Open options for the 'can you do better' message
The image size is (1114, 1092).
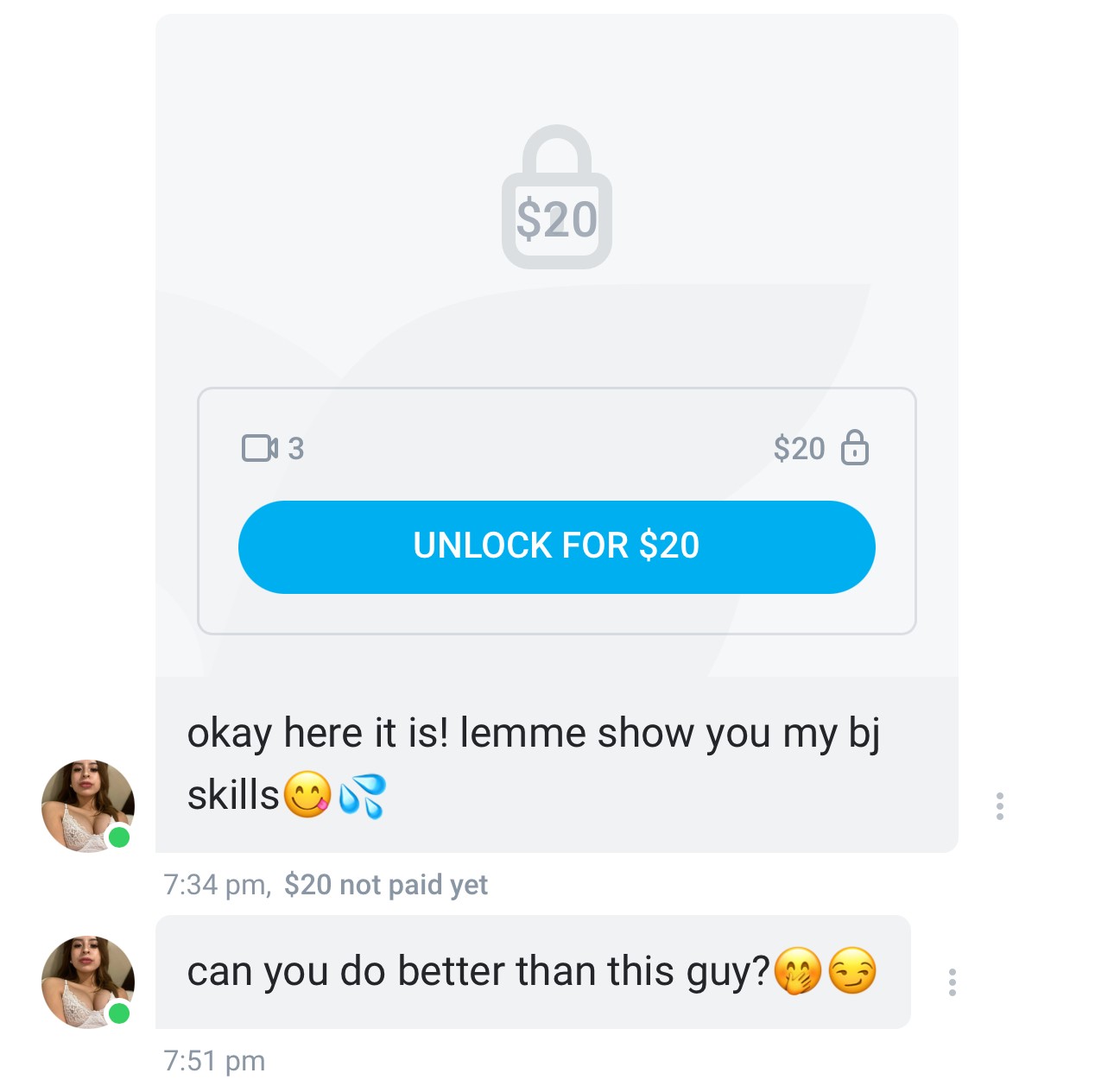952,982
